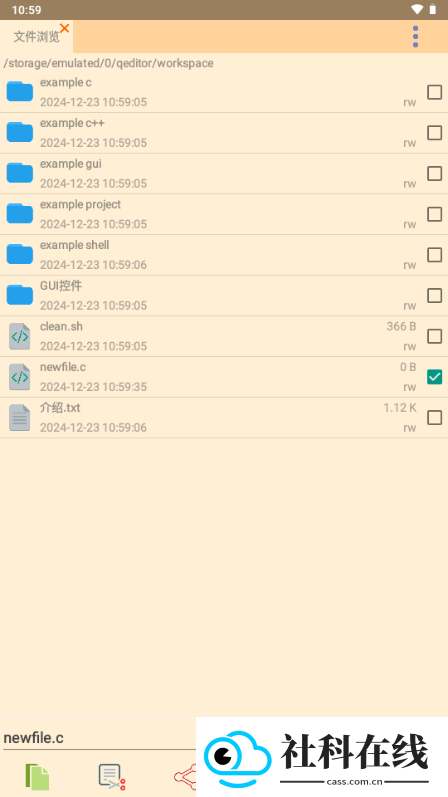Open the three-dot overflow menu
The height and width of the screenshot is (797, 448).
(x=415, y=37)
